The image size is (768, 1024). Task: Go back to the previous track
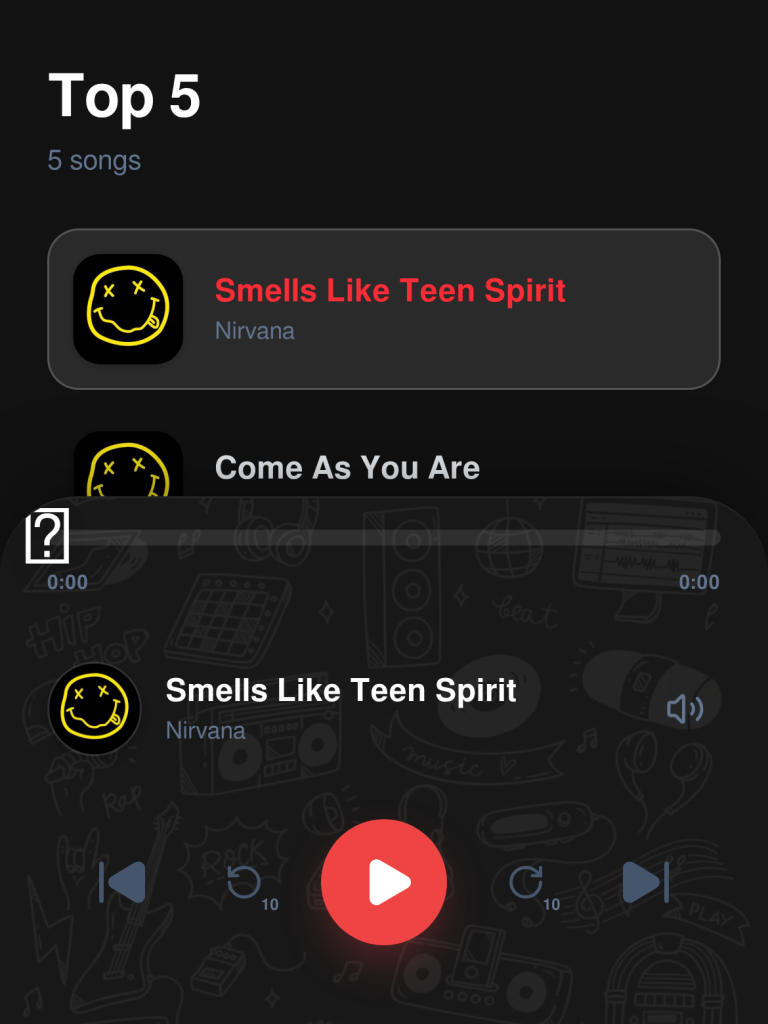click(123, 881)
